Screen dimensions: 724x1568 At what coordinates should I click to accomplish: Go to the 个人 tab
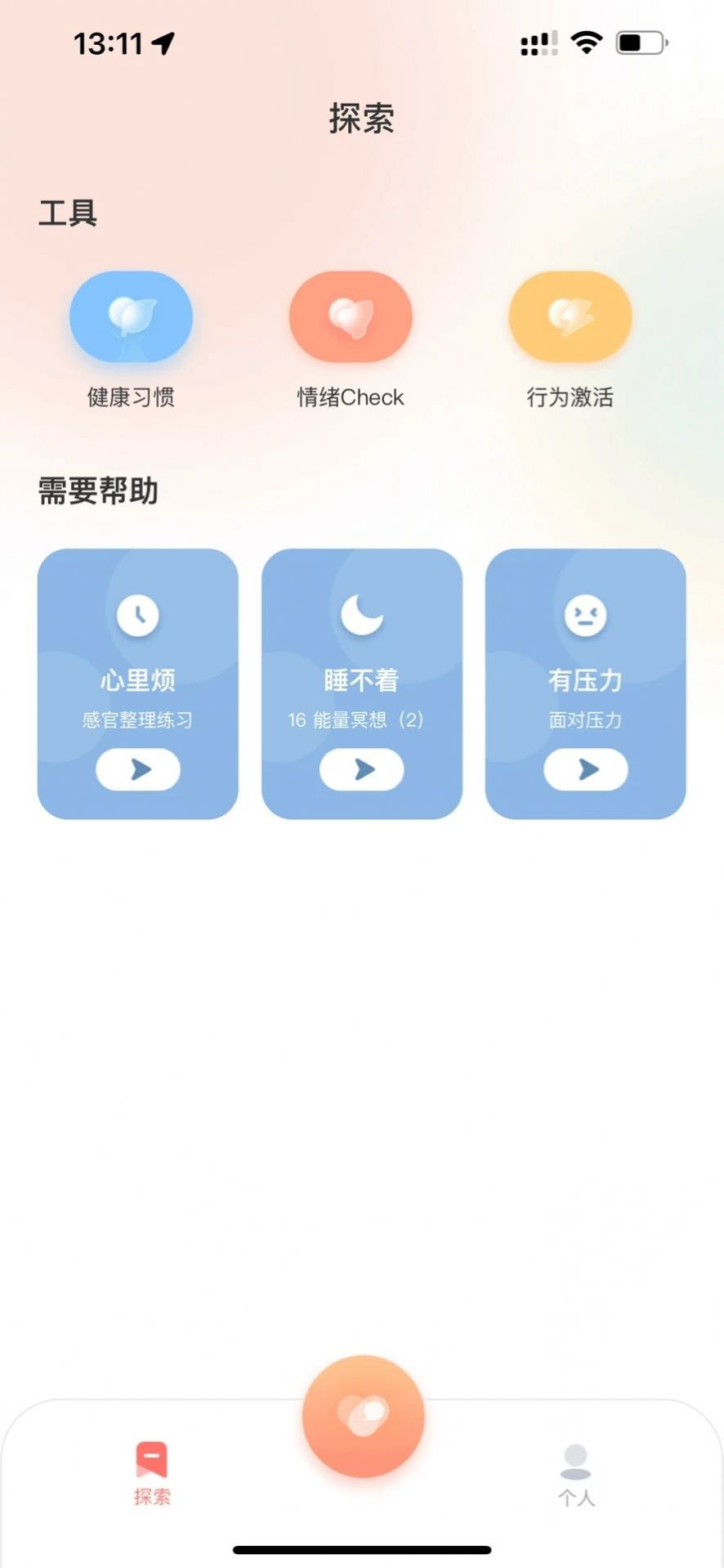point(576,1474)
